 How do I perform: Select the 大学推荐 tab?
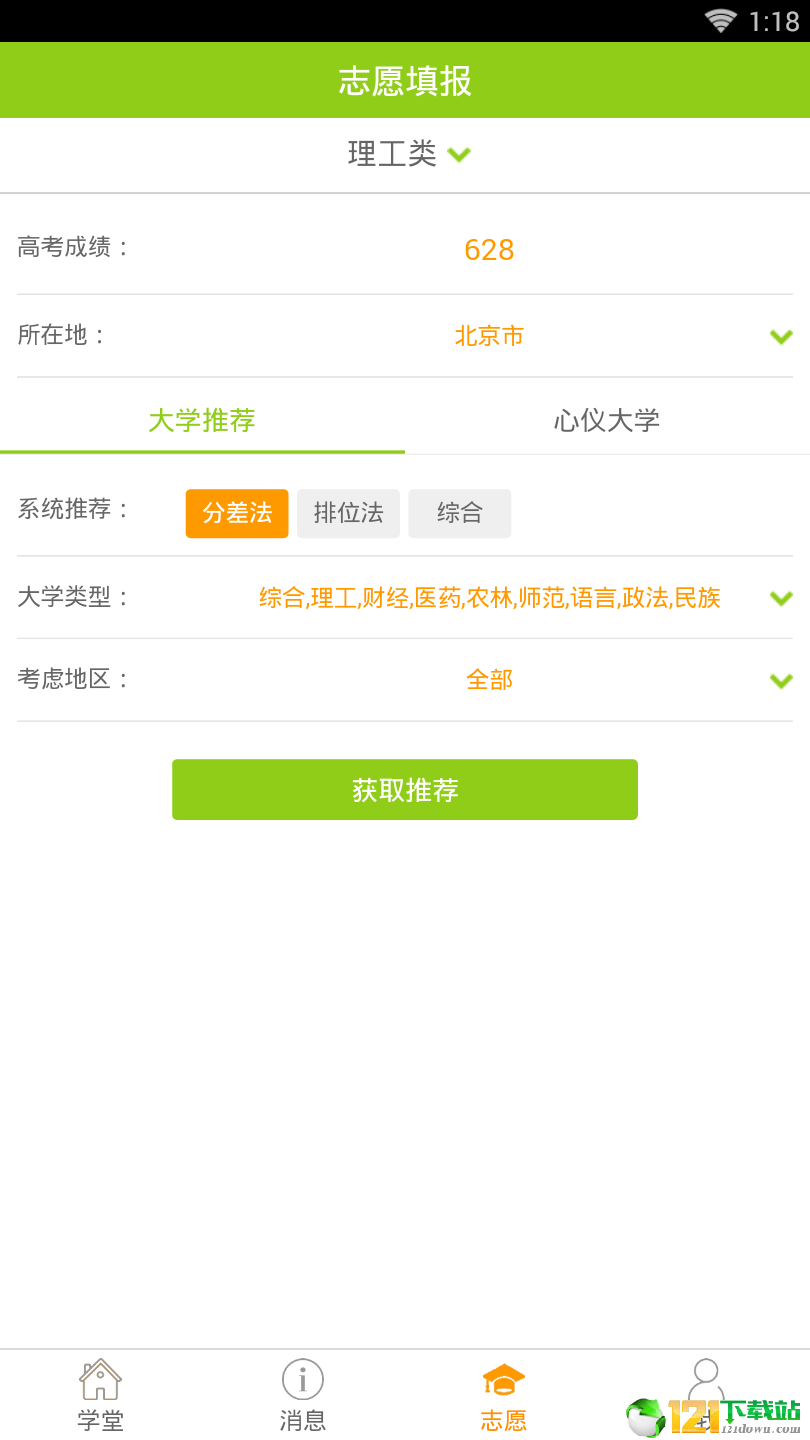202,420
